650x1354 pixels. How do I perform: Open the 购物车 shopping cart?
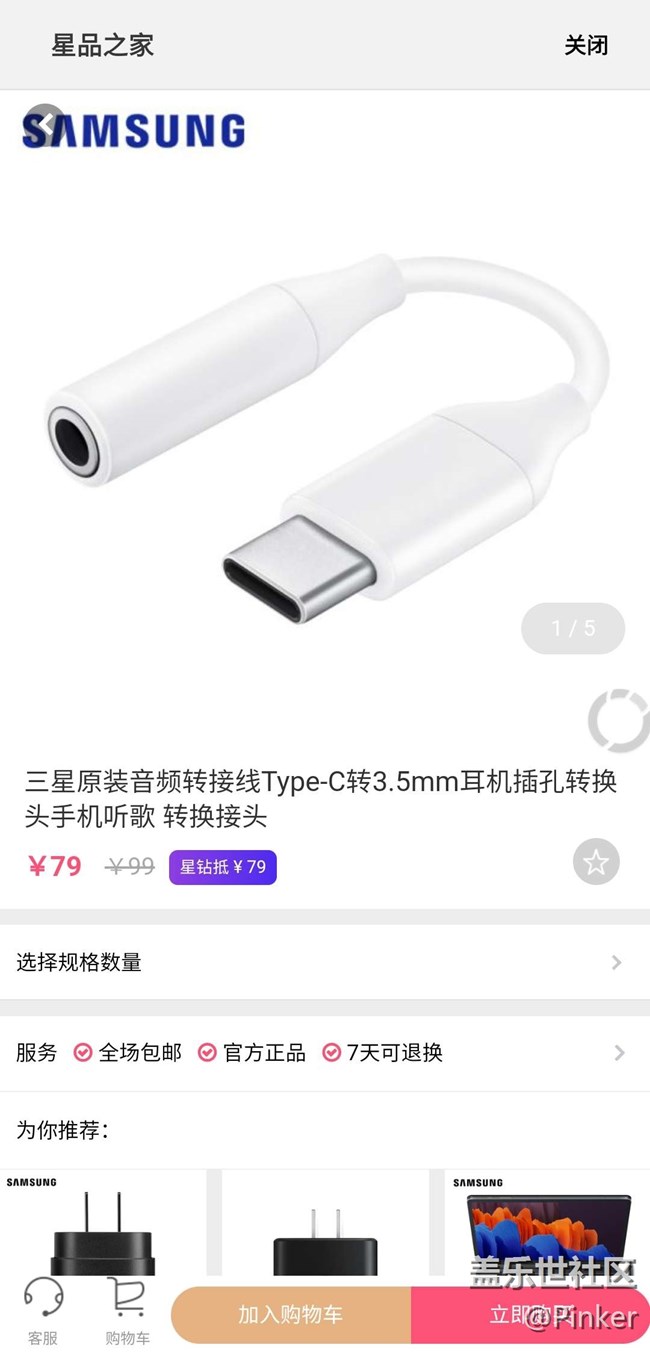(x=127, y=1312)
